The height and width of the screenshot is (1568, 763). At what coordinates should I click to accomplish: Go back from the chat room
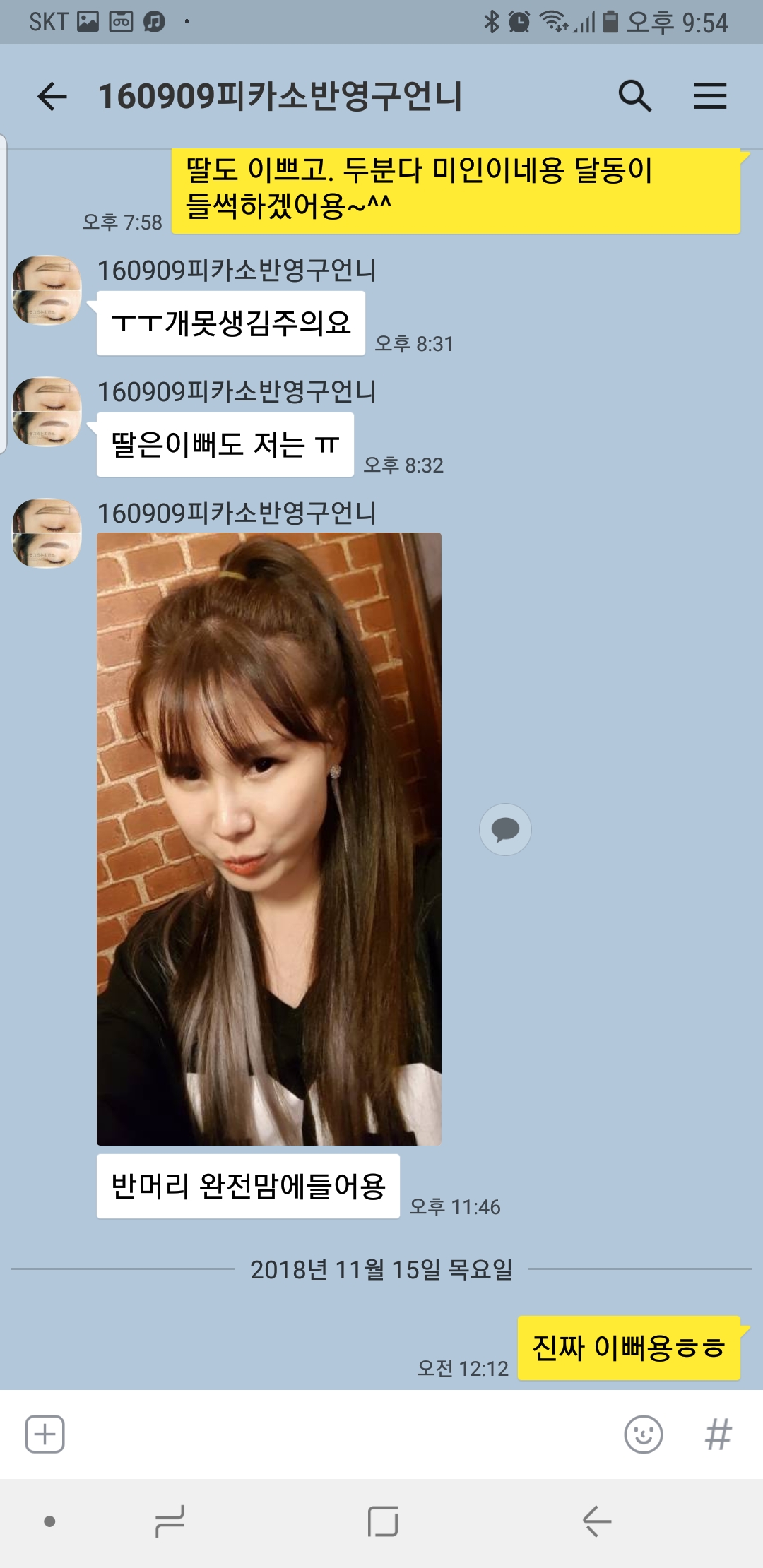(52, 96)
